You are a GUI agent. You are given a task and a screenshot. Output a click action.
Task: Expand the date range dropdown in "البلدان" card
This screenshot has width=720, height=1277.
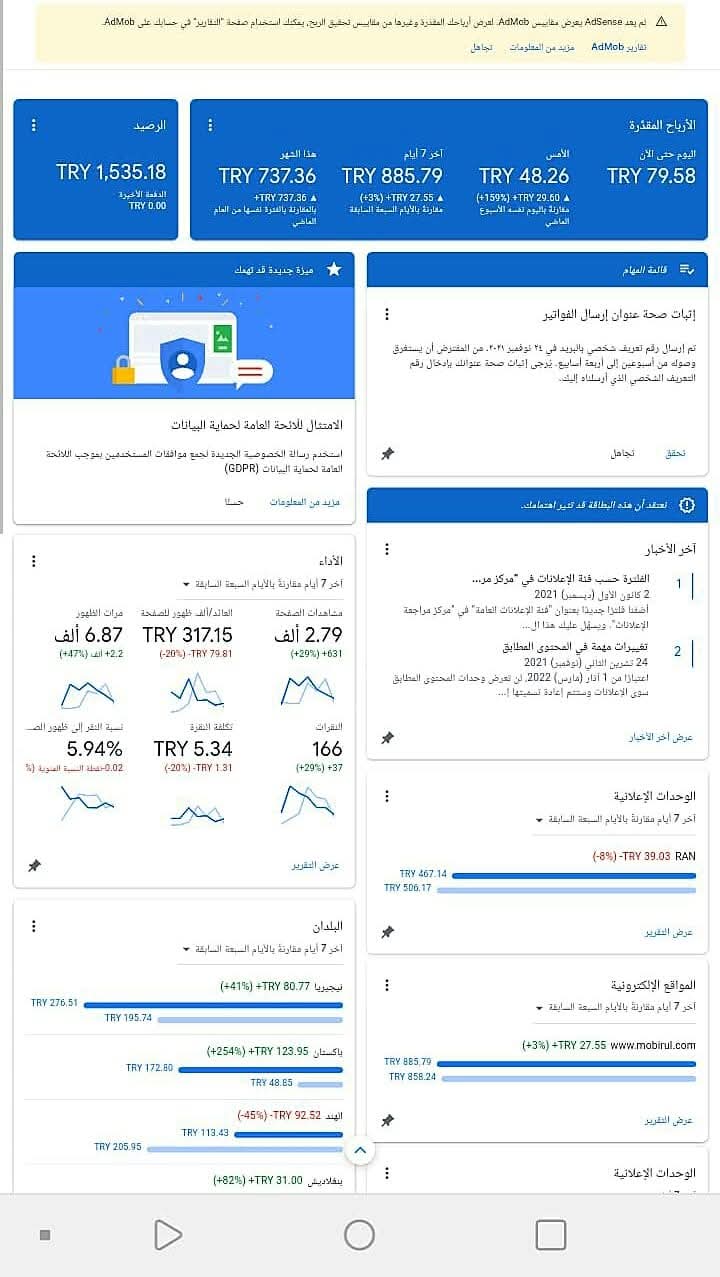point(186,948)
